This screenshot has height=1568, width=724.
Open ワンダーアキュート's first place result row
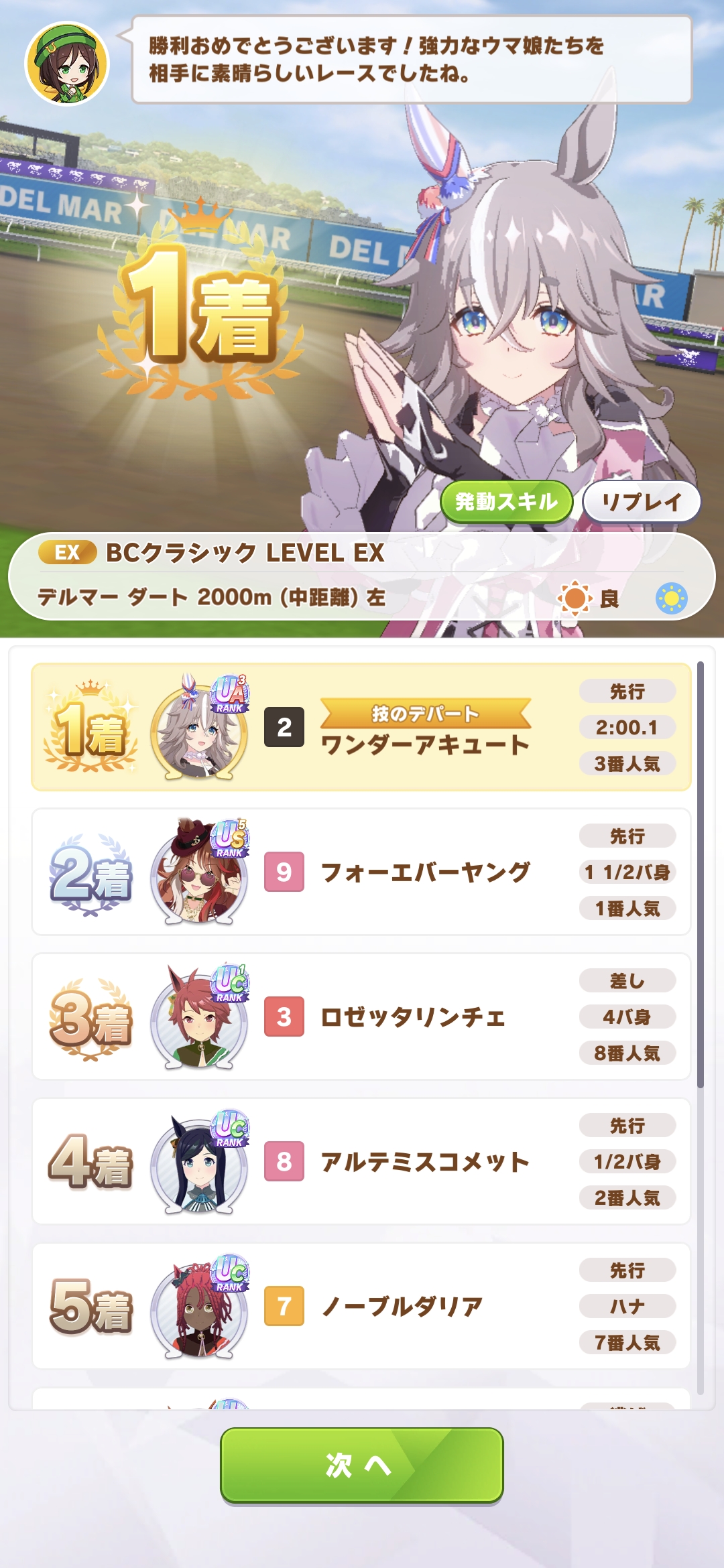point(361,727)
